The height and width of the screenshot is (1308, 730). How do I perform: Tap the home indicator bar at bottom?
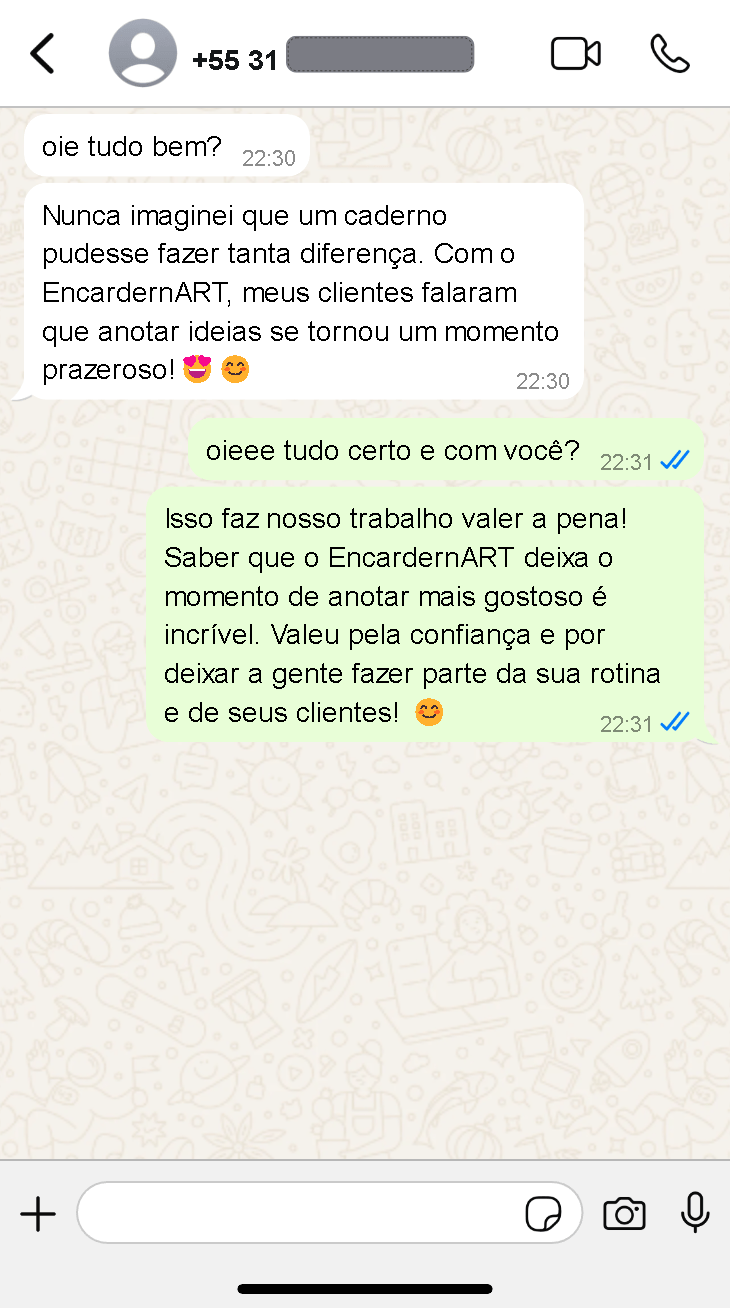[365, 1288]
